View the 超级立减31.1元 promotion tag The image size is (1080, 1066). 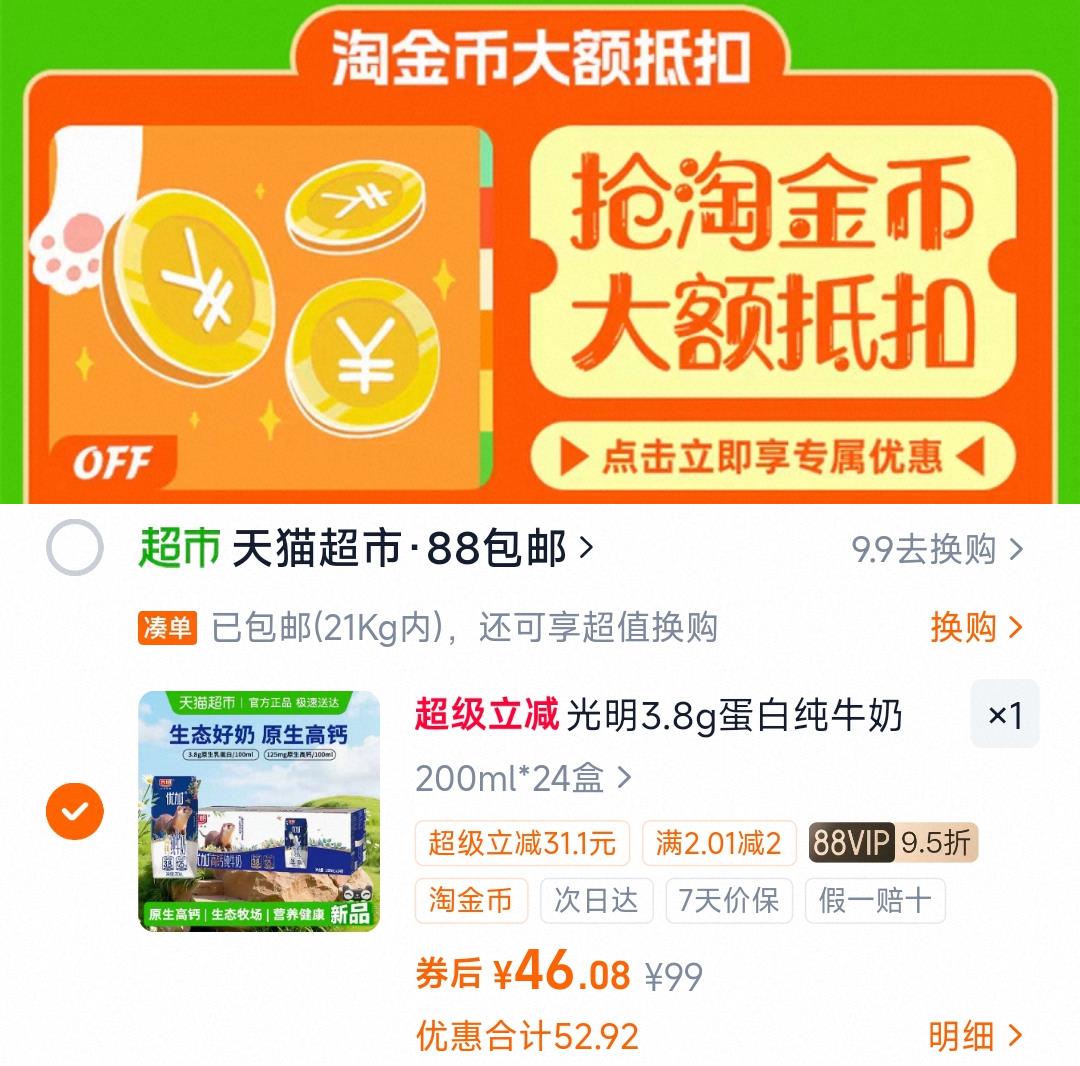coord(522,843)
